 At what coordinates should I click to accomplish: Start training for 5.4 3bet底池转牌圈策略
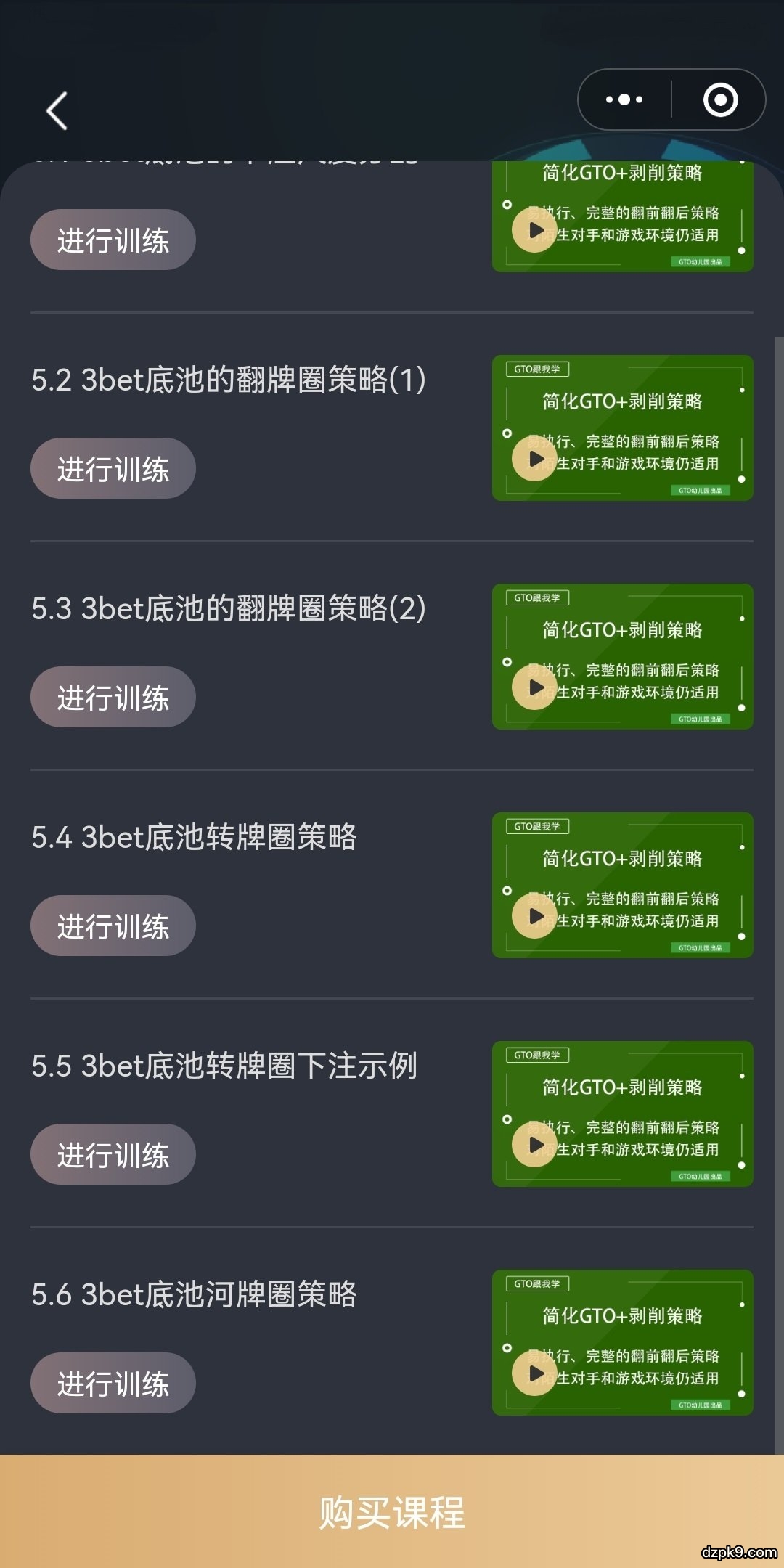[112, 925]
